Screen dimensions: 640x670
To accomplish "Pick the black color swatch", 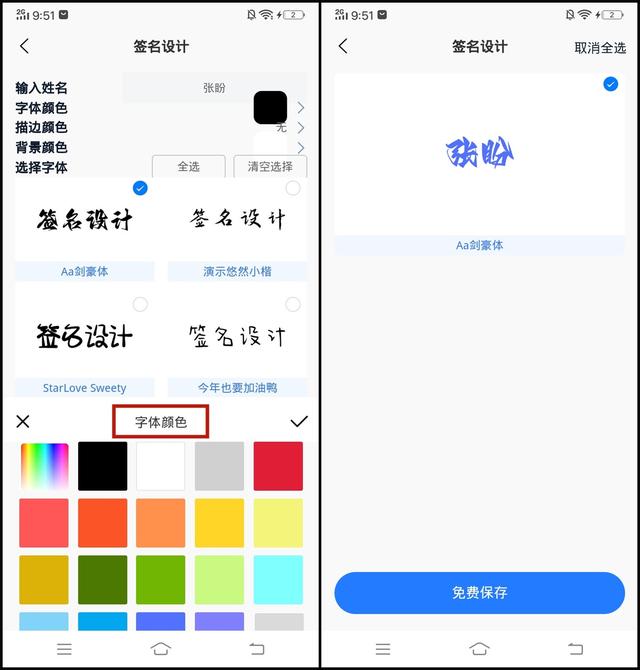I will point(103,466).
